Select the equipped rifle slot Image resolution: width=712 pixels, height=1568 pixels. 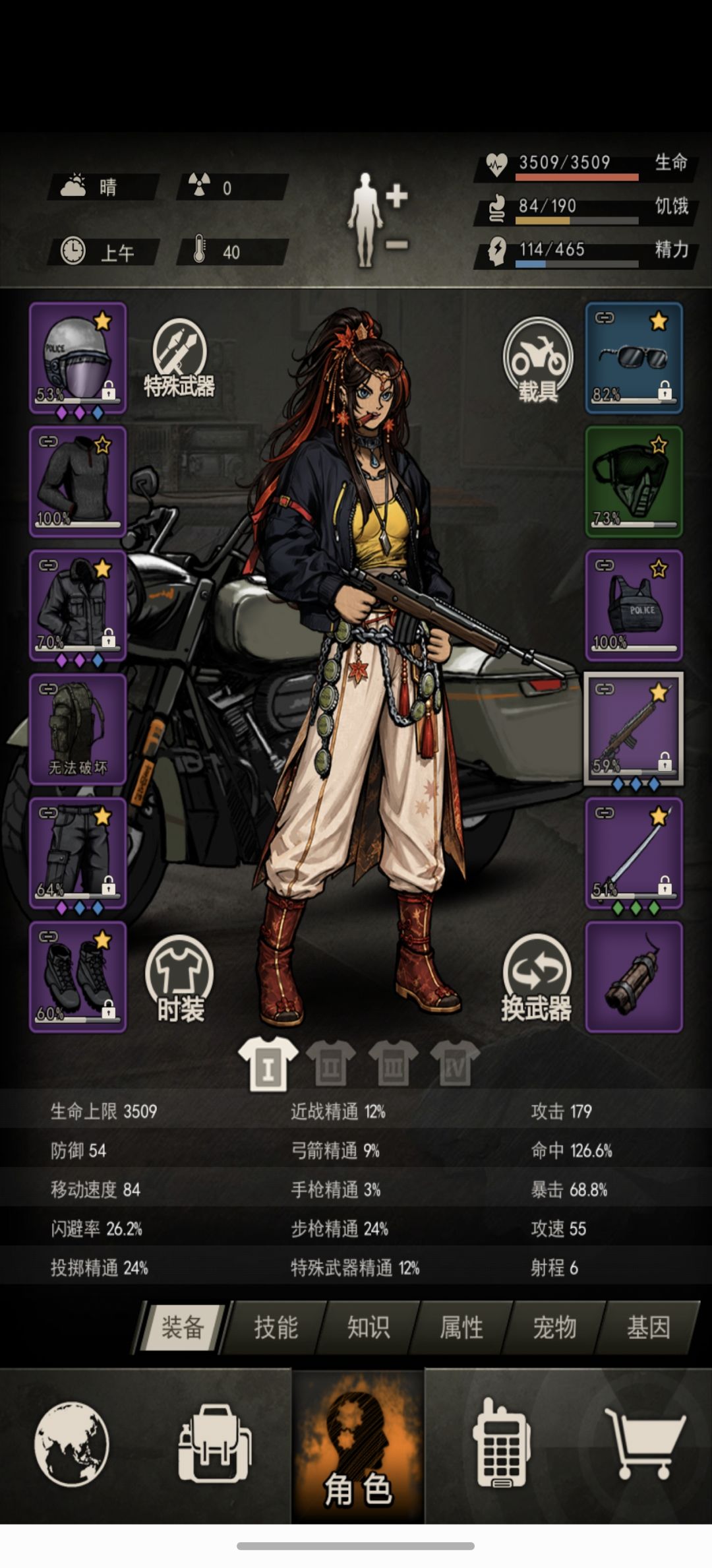tap(634, 729)
